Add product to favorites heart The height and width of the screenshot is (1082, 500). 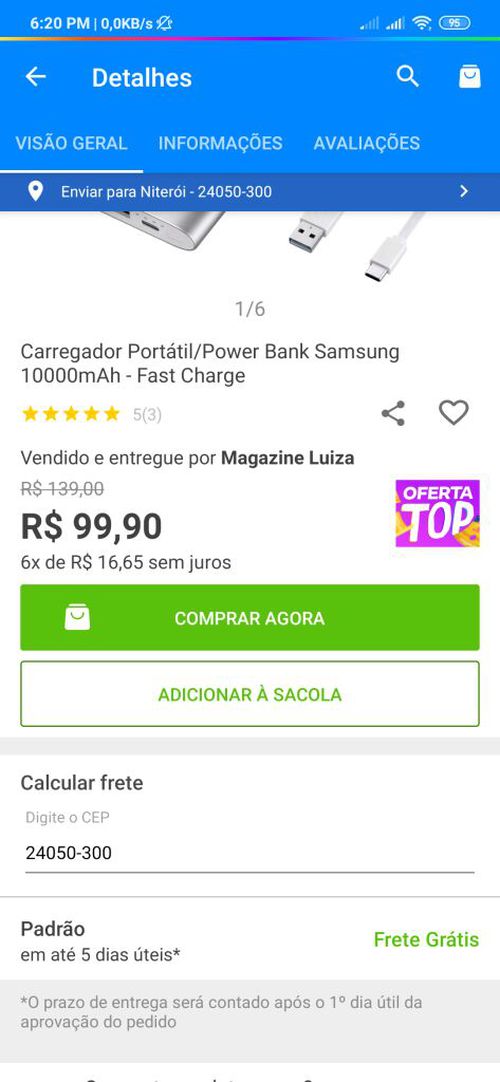point(454,413)
